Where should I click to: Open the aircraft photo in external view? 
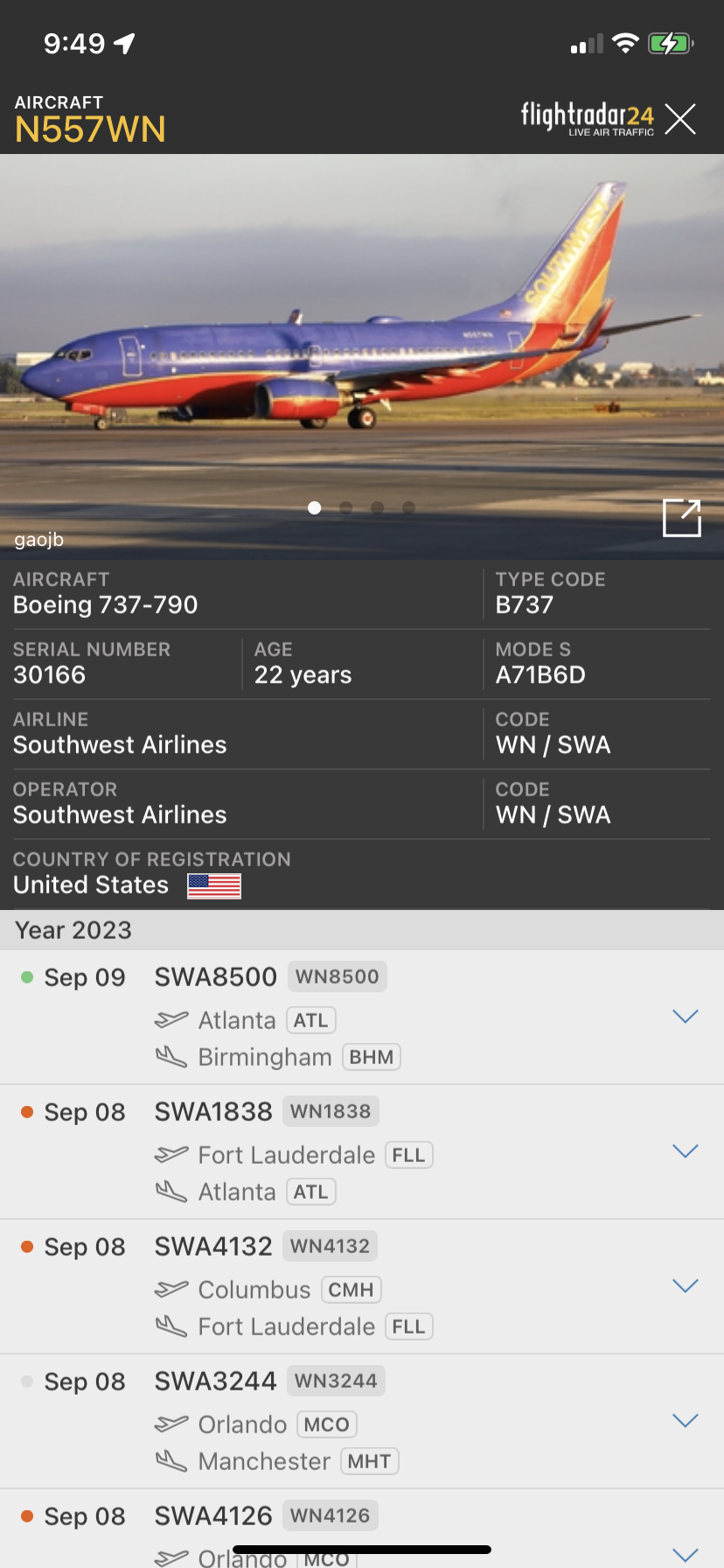682,518
